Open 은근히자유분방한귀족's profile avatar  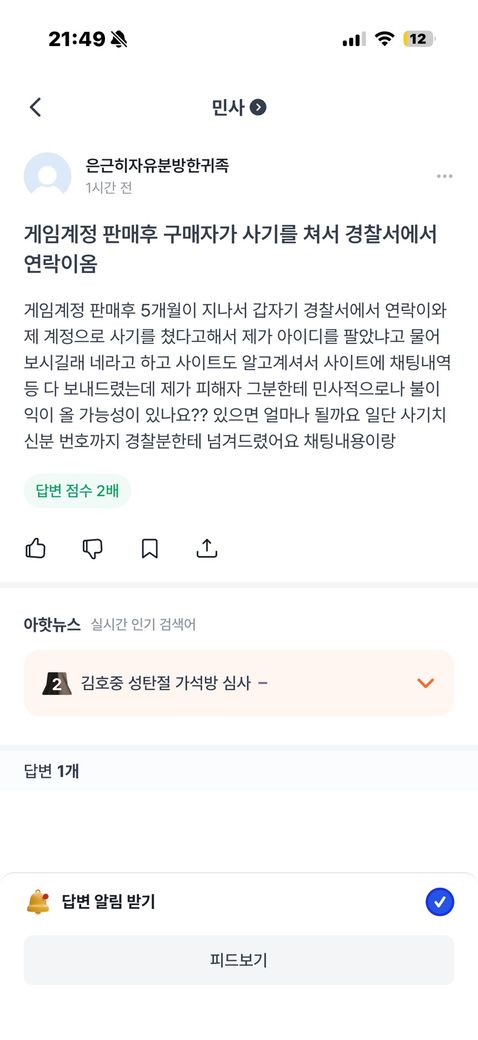[x=47, y=176]
